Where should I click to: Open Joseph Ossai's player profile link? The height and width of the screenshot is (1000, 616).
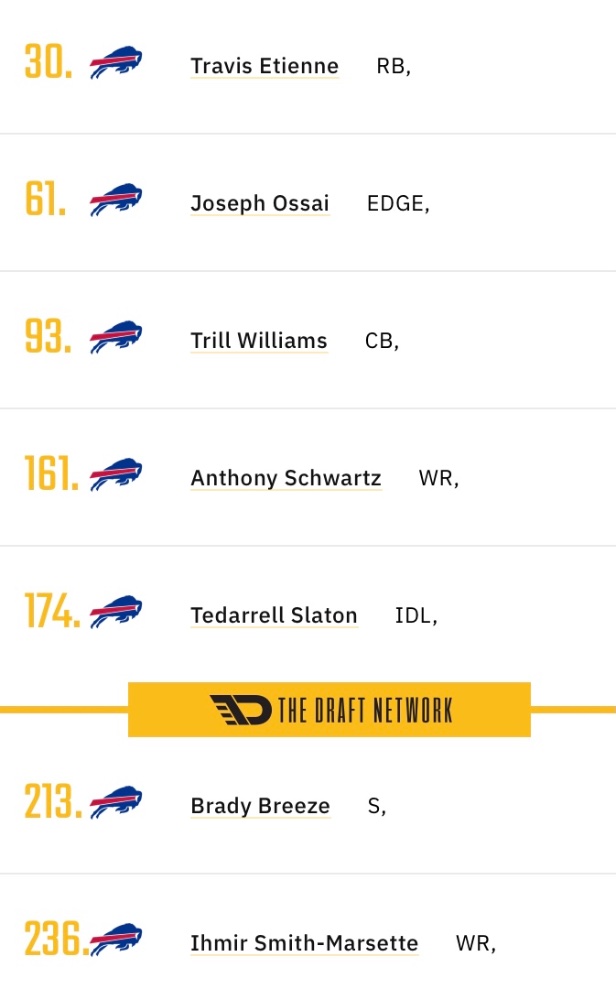(260, 203)
